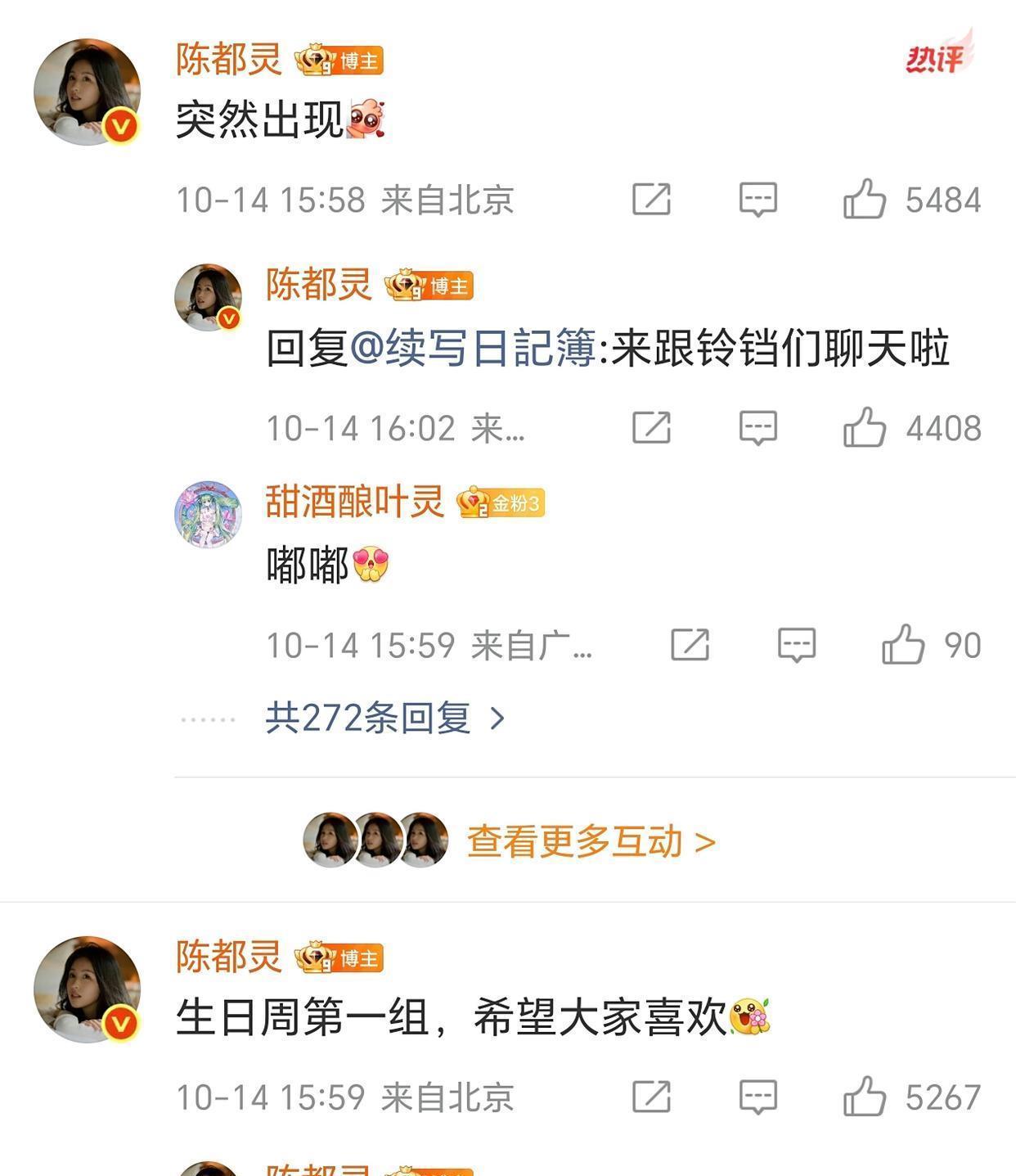Share 甜酒酿叶灵's reply
1016x1176 pixels.
pos(690,645)
